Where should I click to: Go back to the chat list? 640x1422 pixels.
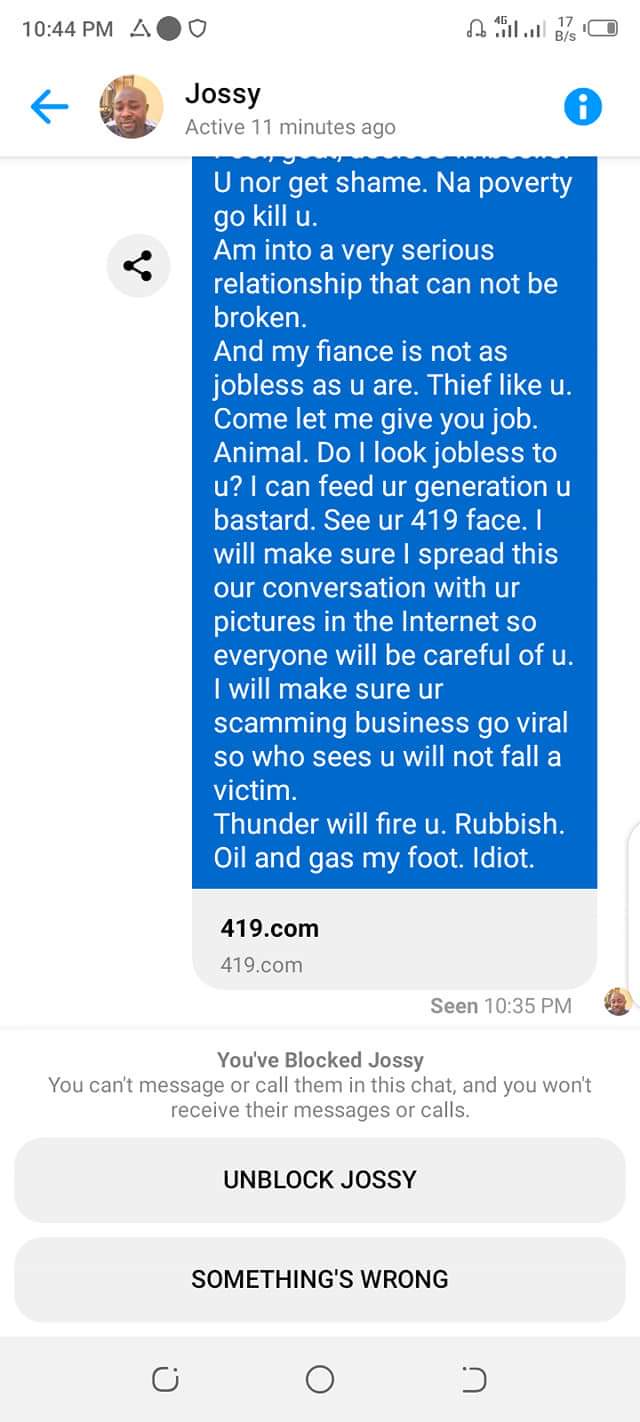[x=49, y=107]
